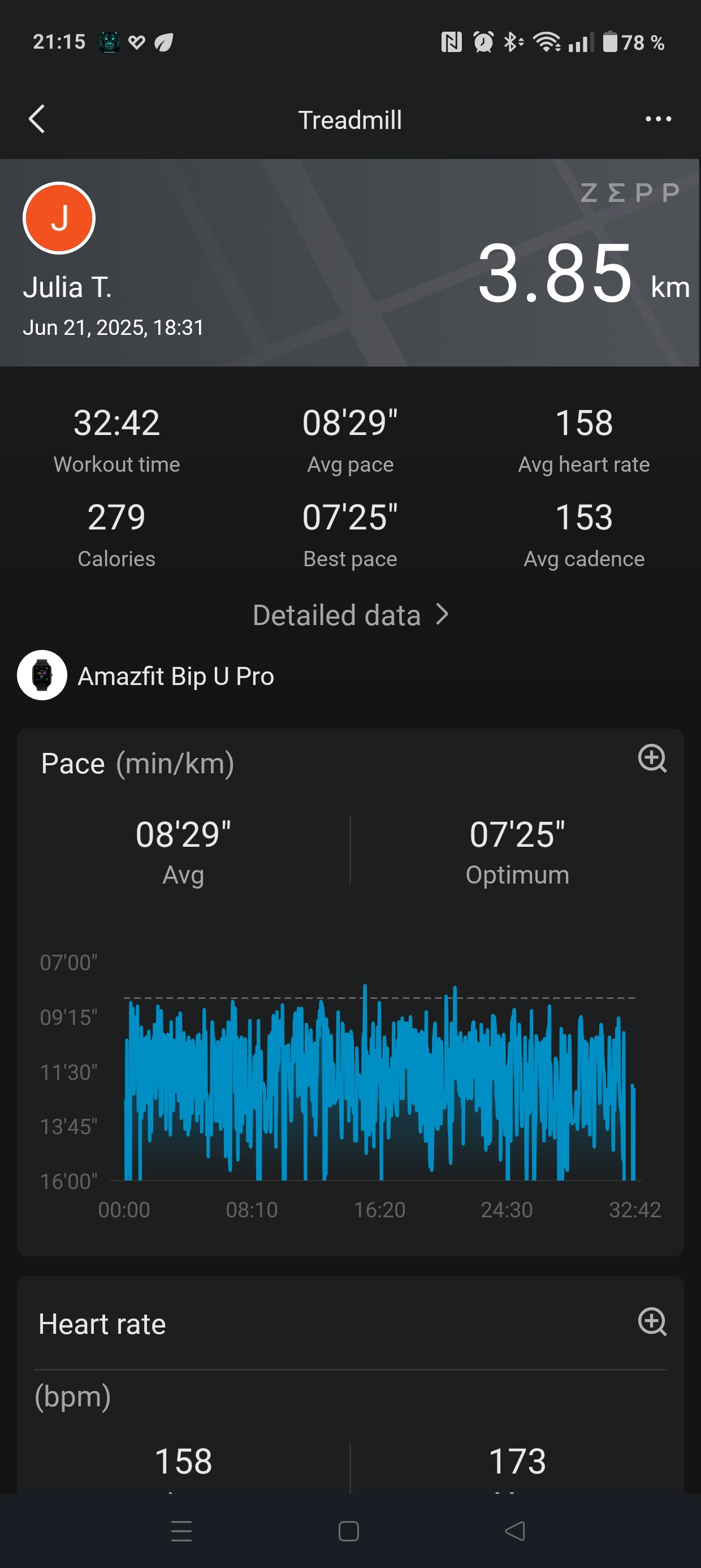
Task: Open the three-dot overflow menu
Action: [x=659, y=119]
